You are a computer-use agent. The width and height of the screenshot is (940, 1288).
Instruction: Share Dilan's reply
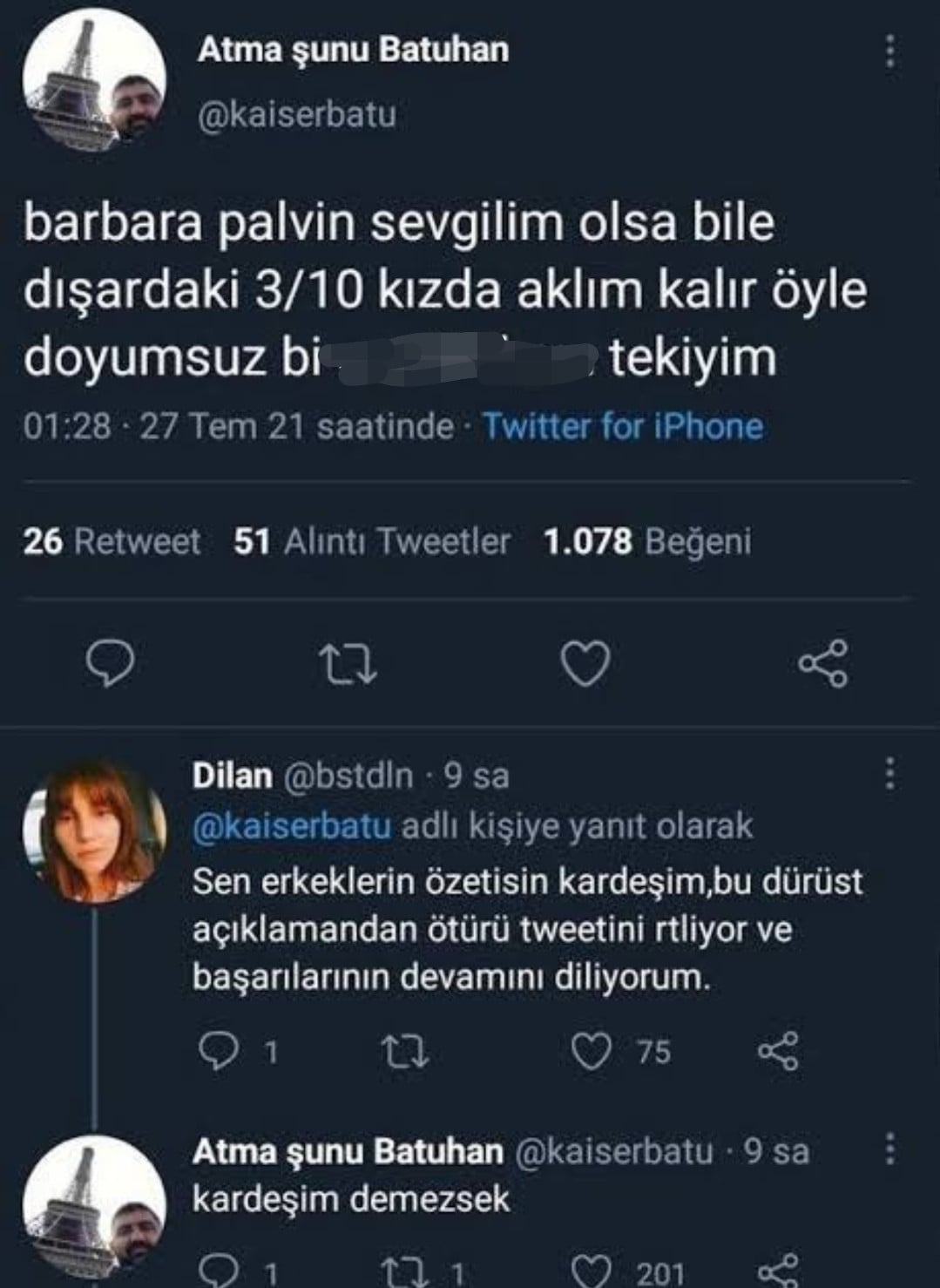click(778, 1052)
